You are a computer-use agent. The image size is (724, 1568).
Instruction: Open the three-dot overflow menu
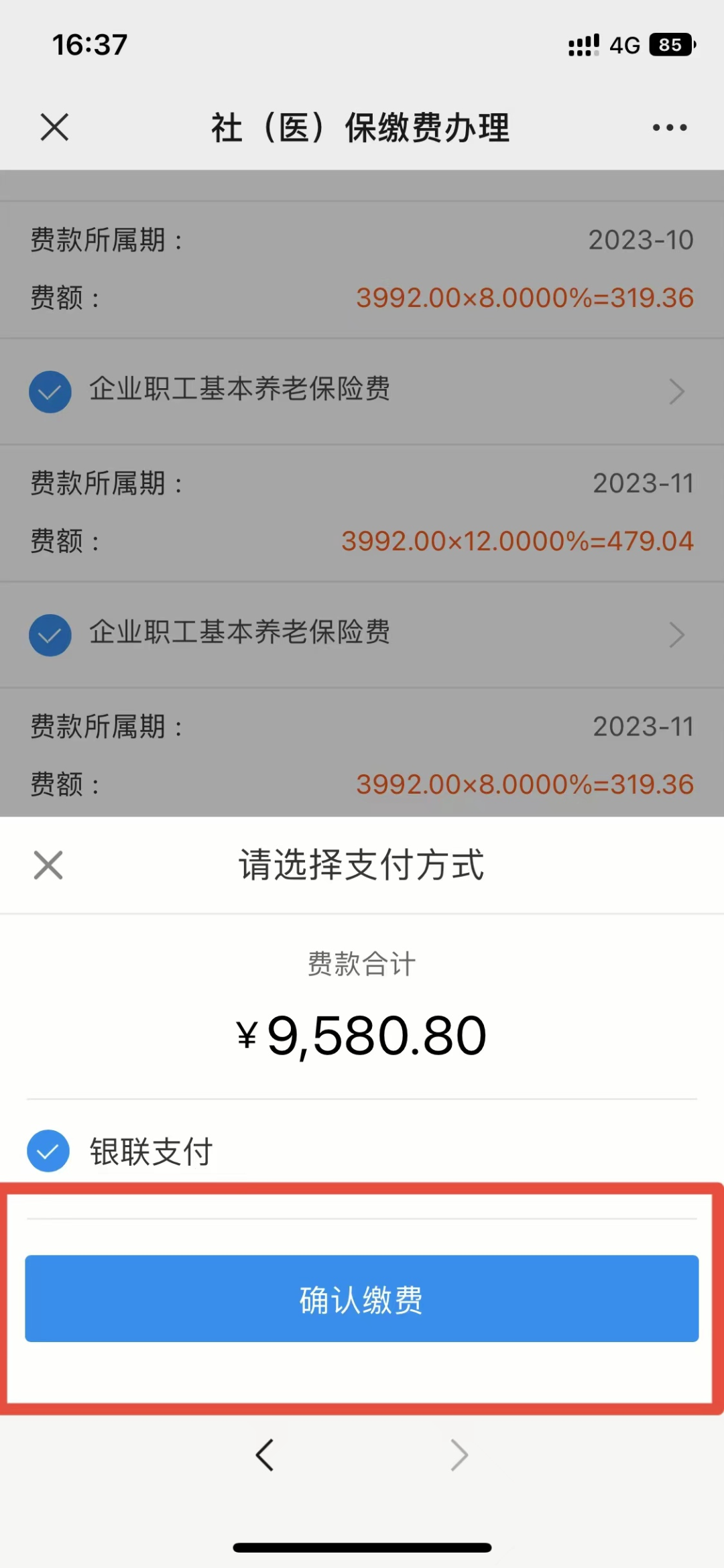(670, 127)
